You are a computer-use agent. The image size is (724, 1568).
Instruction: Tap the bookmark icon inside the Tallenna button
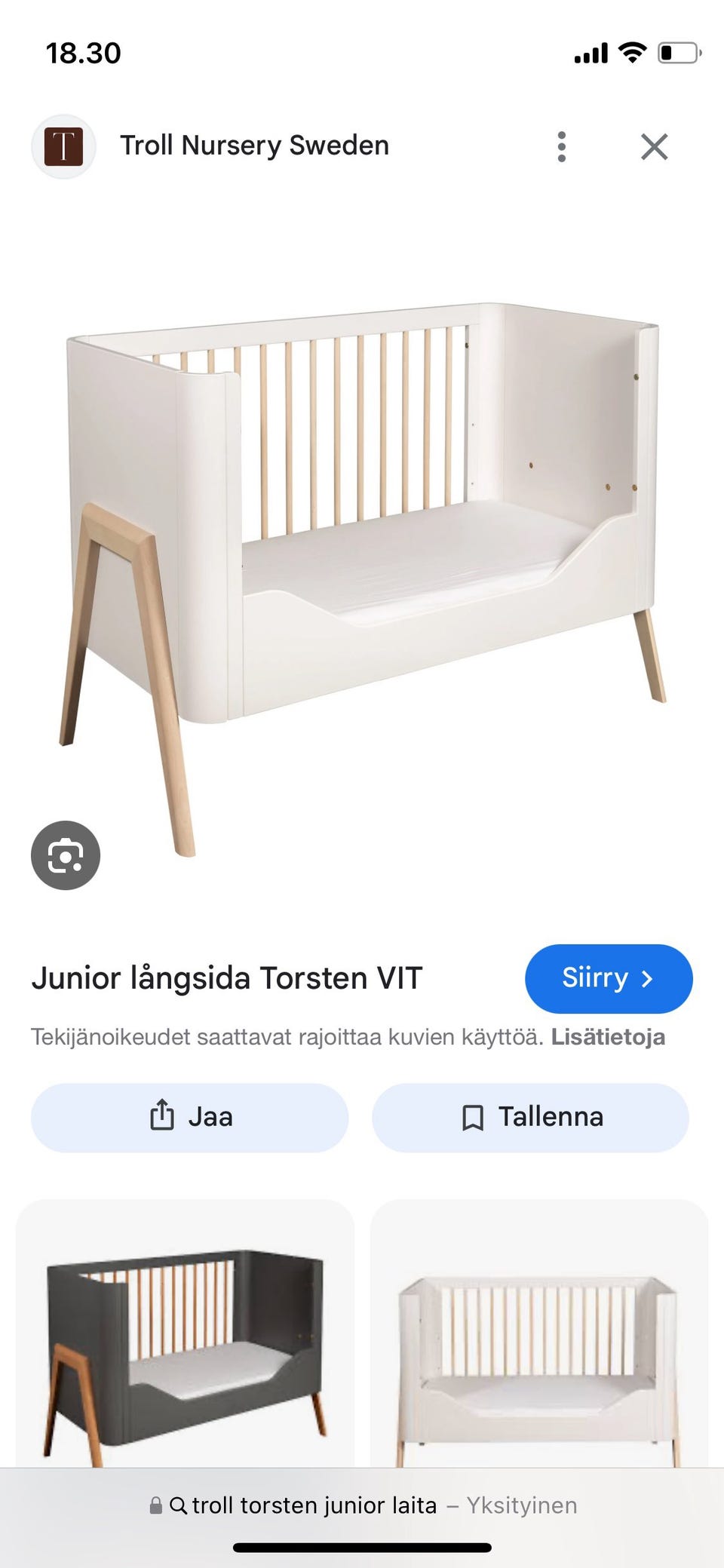tap(474, 1117)
